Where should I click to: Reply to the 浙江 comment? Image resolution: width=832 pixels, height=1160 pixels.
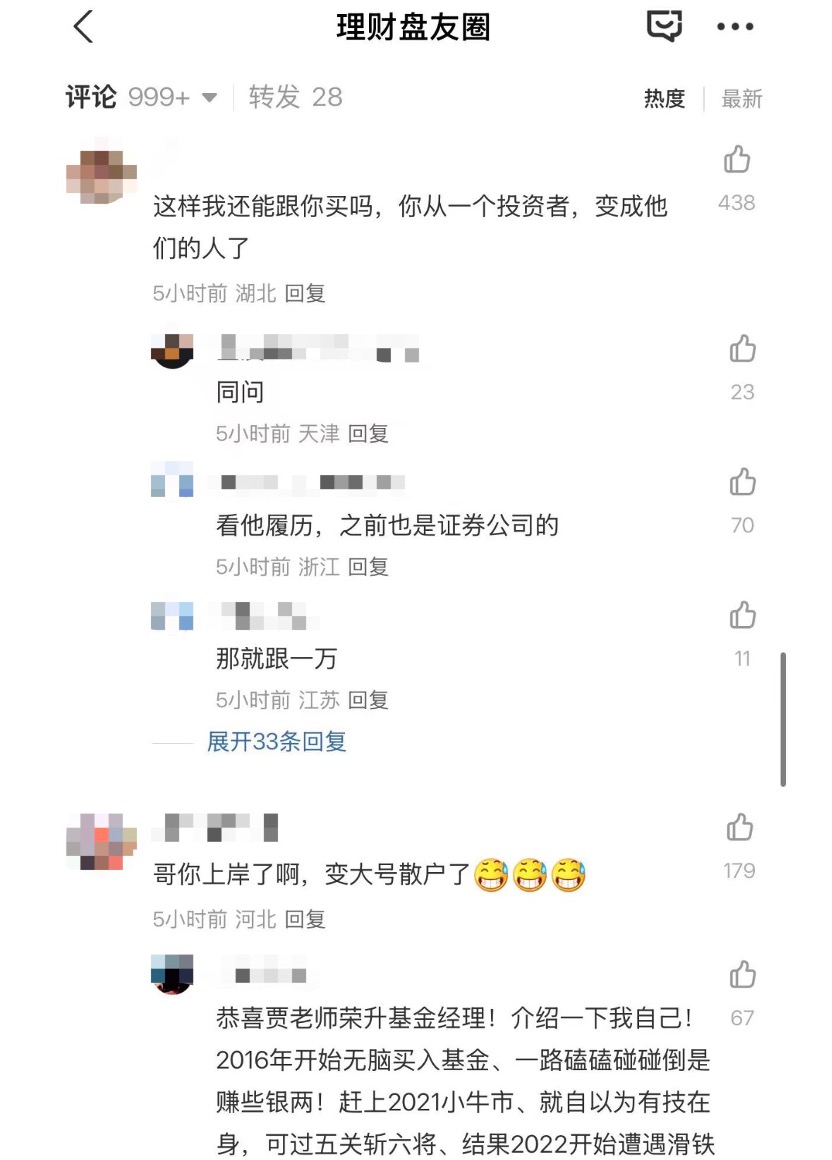(368, 566)
